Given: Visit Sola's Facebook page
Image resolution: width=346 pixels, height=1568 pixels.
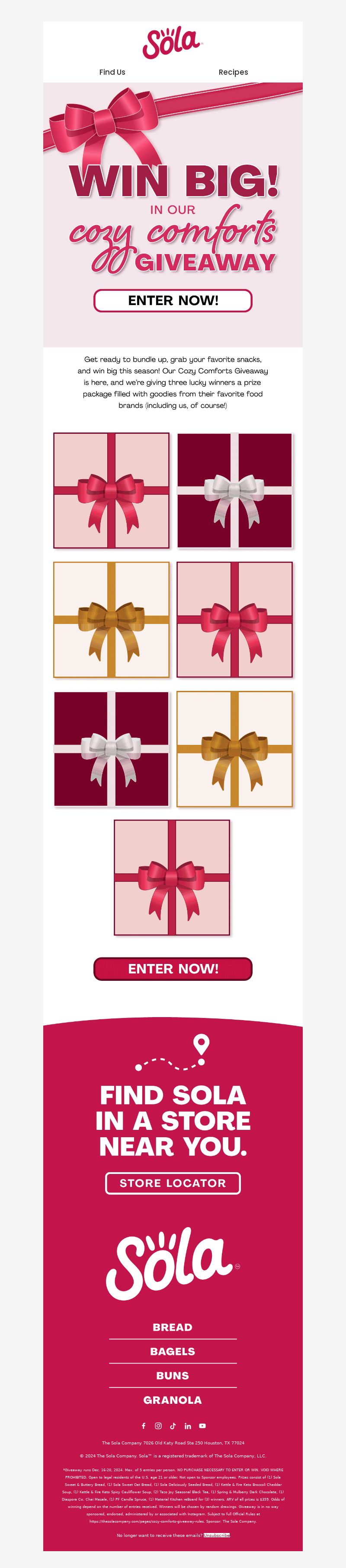Looking at the screenshot, I should (x=144, y=1425).
